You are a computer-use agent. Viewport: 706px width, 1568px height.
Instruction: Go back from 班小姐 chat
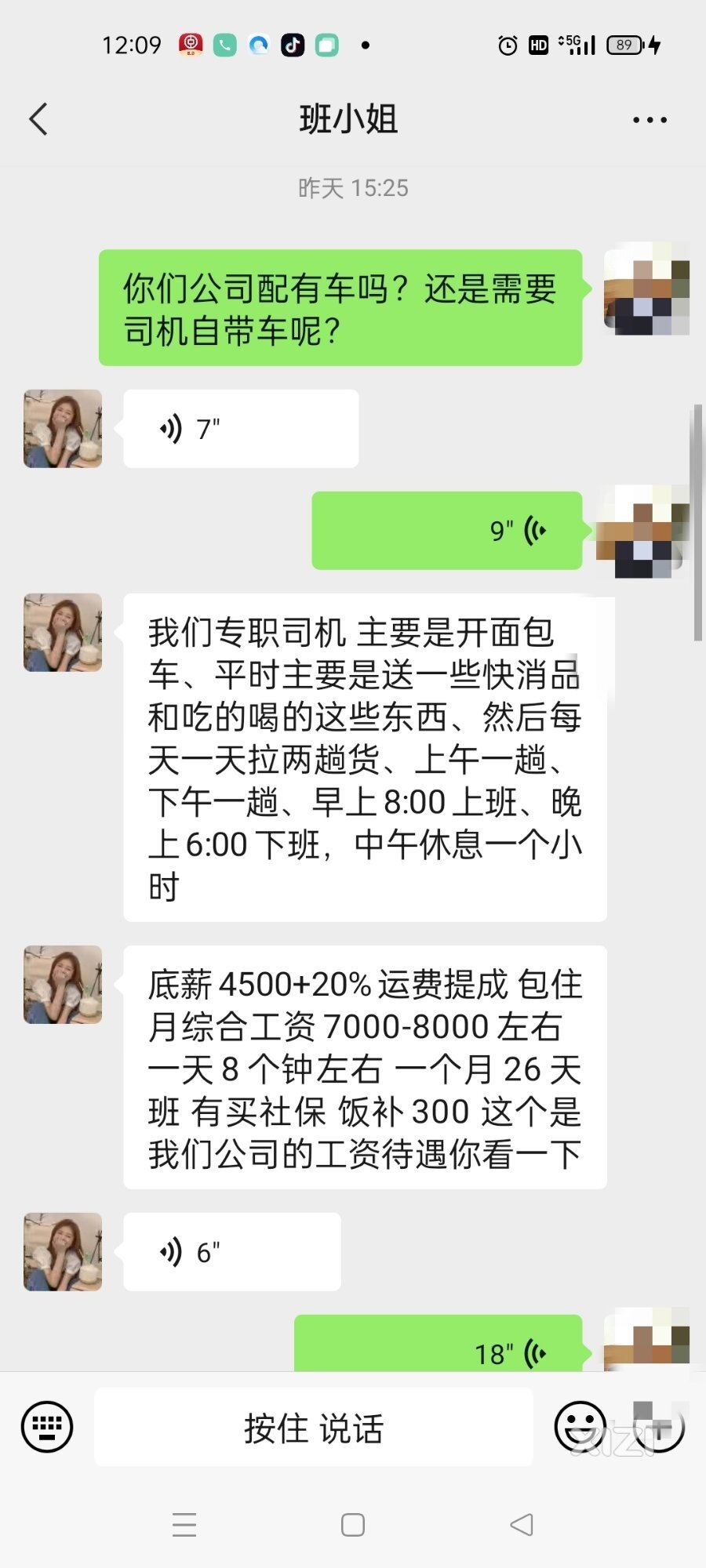tap(38, 120)
